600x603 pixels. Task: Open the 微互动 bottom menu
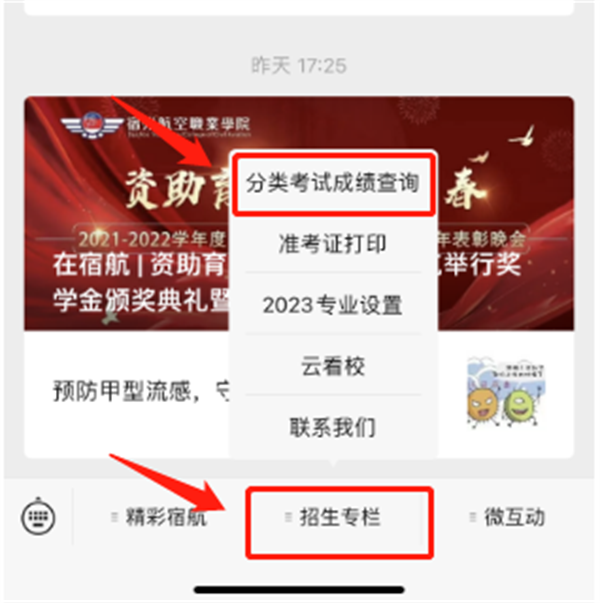[508, 517]
